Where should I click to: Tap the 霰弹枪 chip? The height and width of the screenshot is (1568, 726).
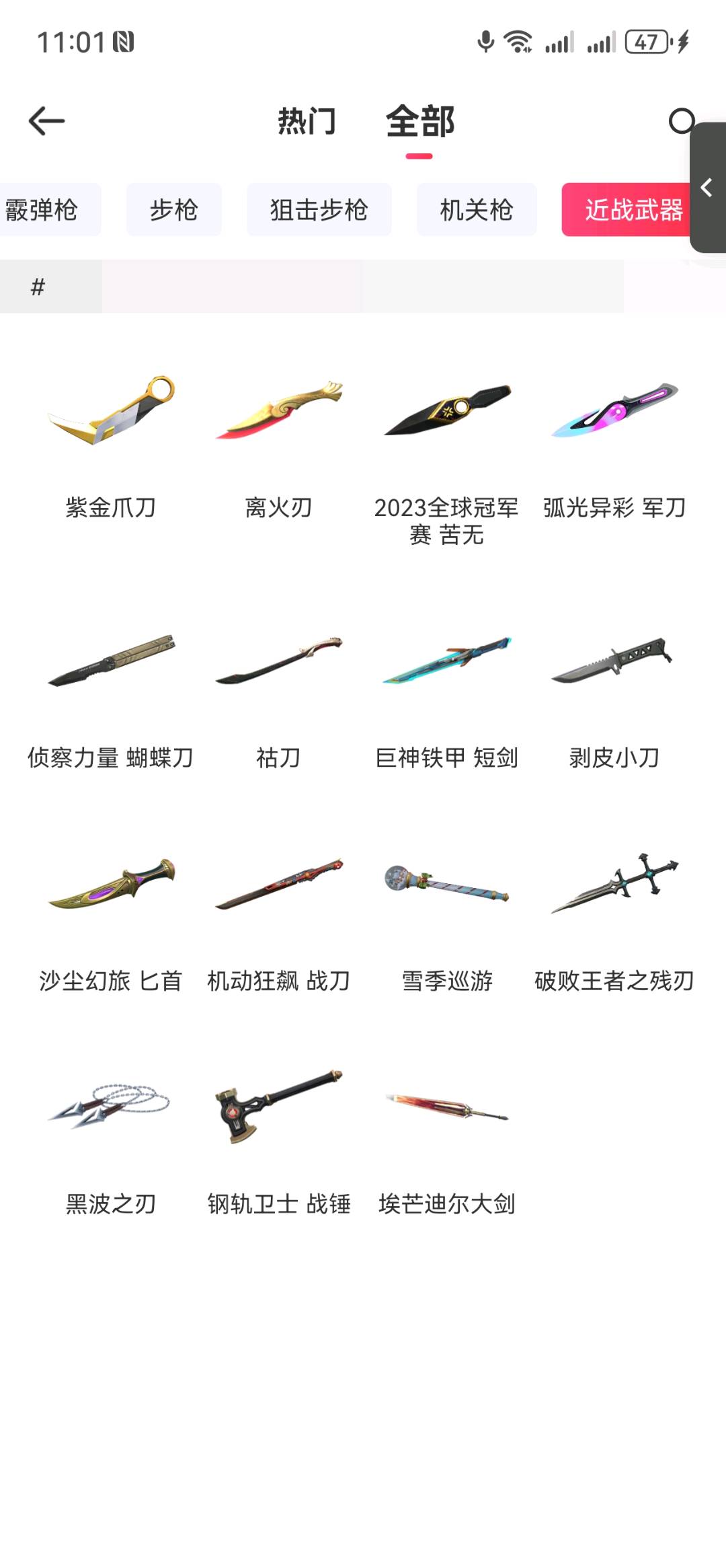click(x=44, y=210)
